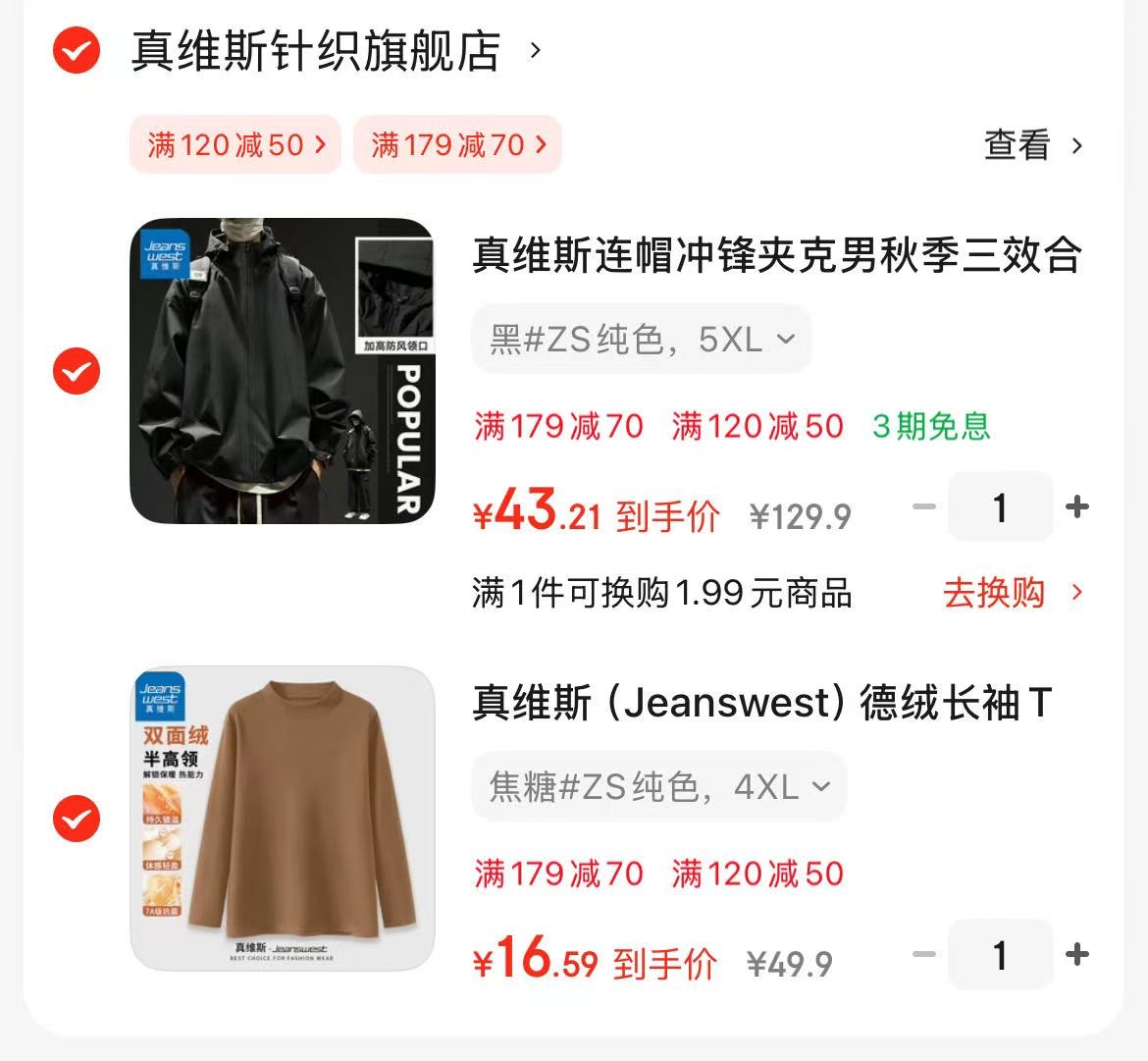
Task: Uncheck the 真维斯针织旗舰店 store checkbox
Action: (77, 50)
